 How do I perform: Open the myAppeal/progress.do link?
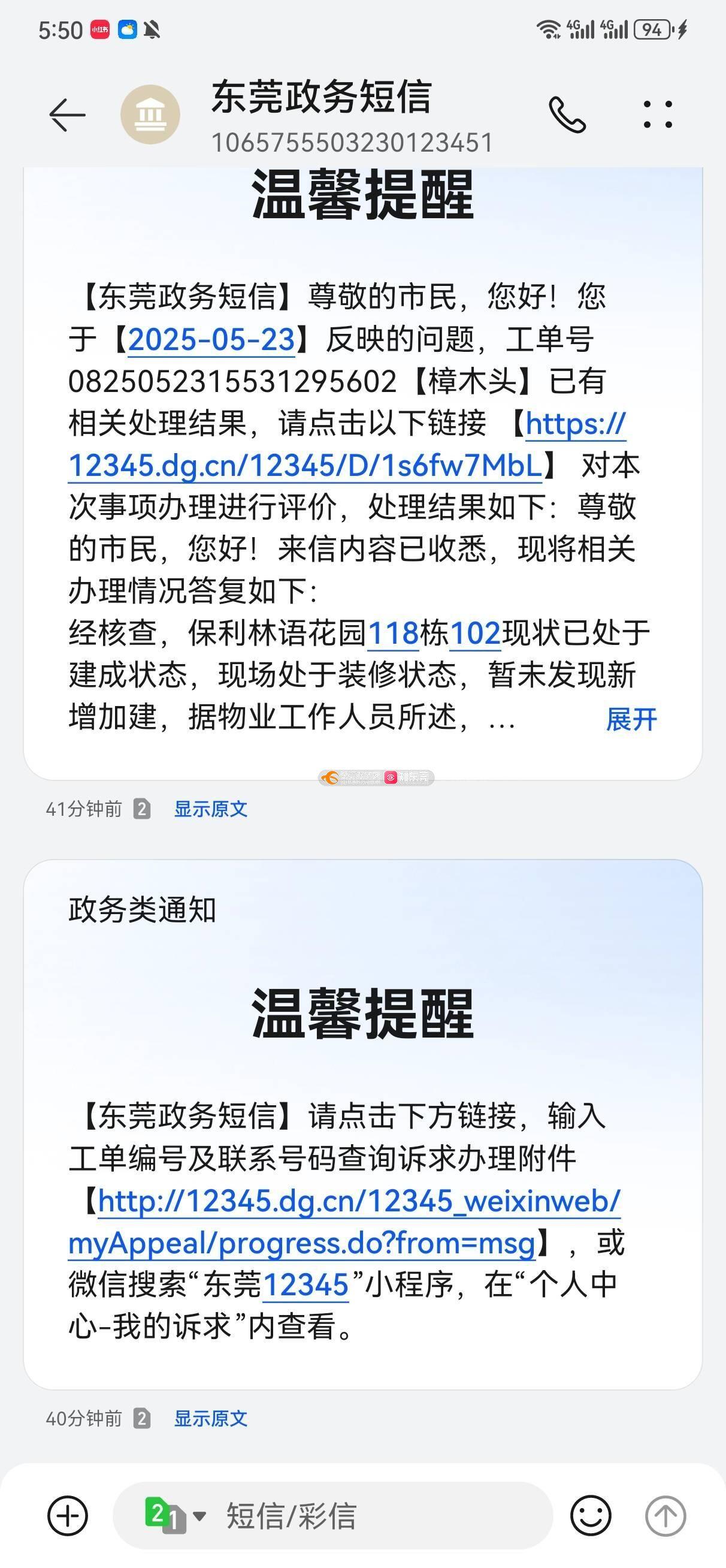(x=301, y=1243)
